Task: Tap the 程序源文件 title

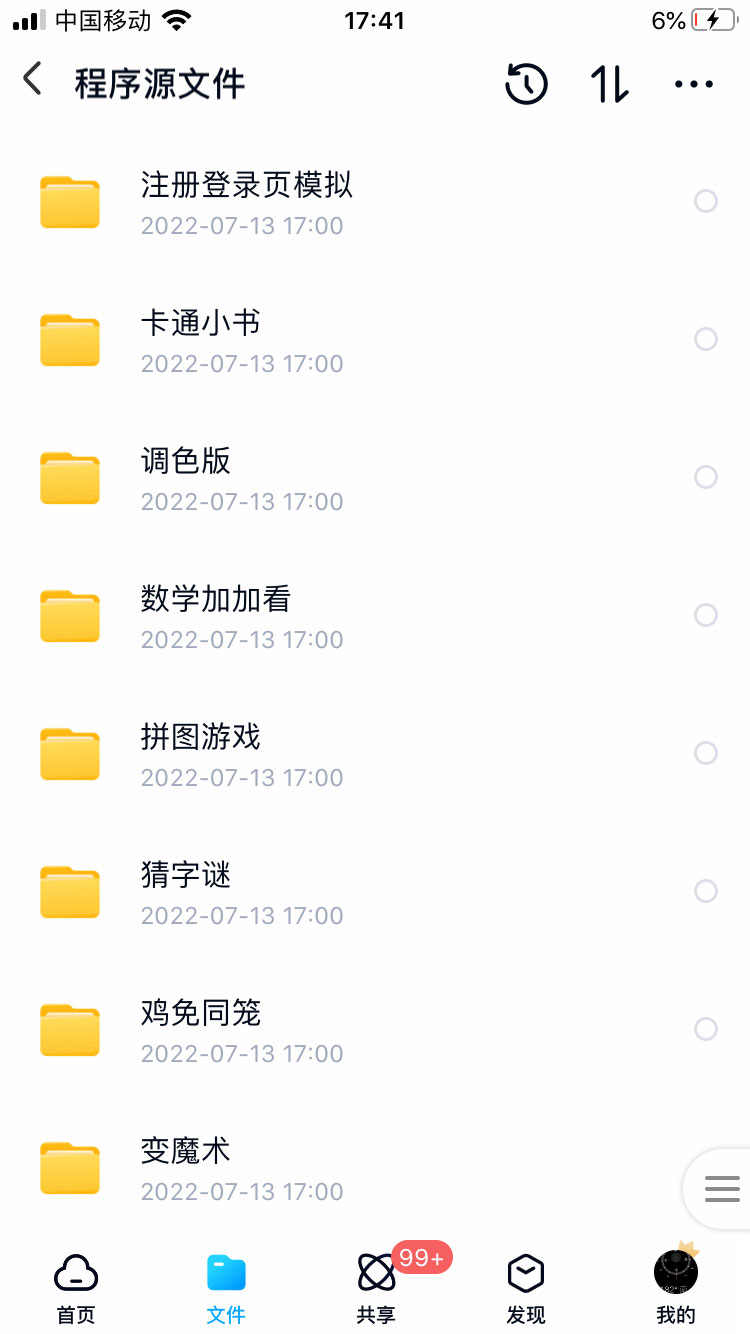Action: tap(157, 82)
